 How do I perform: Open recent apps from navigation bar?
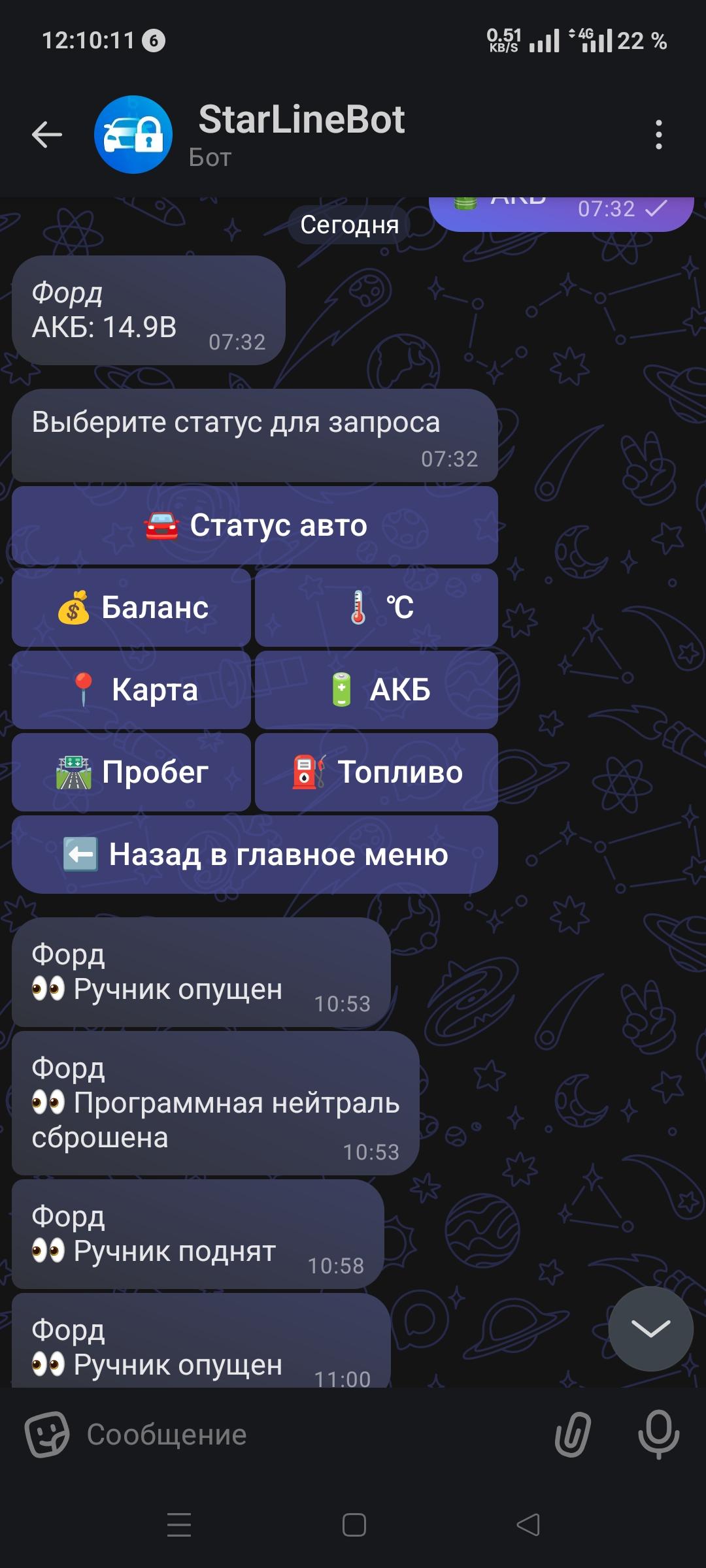click(x=178, y=1525)
